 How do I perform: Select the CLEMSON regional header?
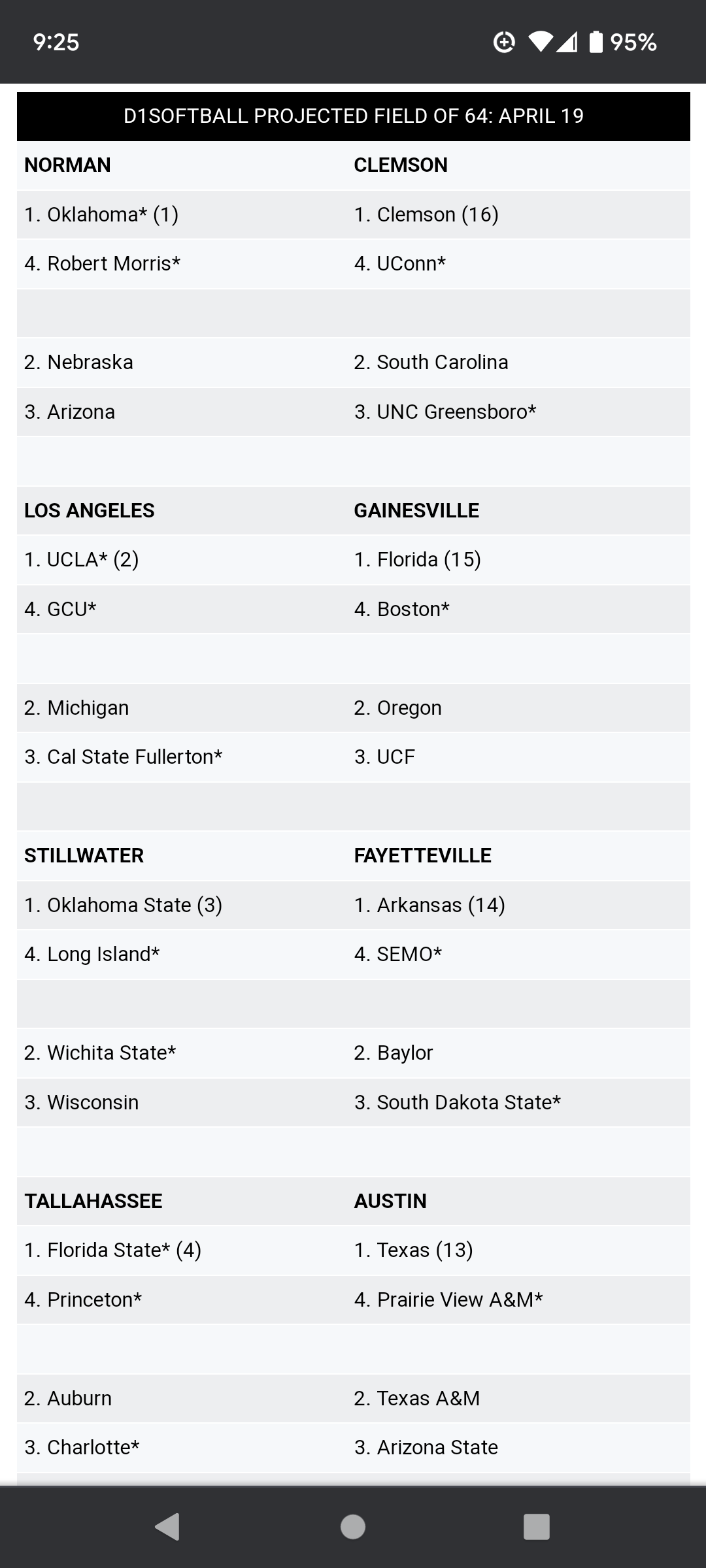[x=400, y=165]
